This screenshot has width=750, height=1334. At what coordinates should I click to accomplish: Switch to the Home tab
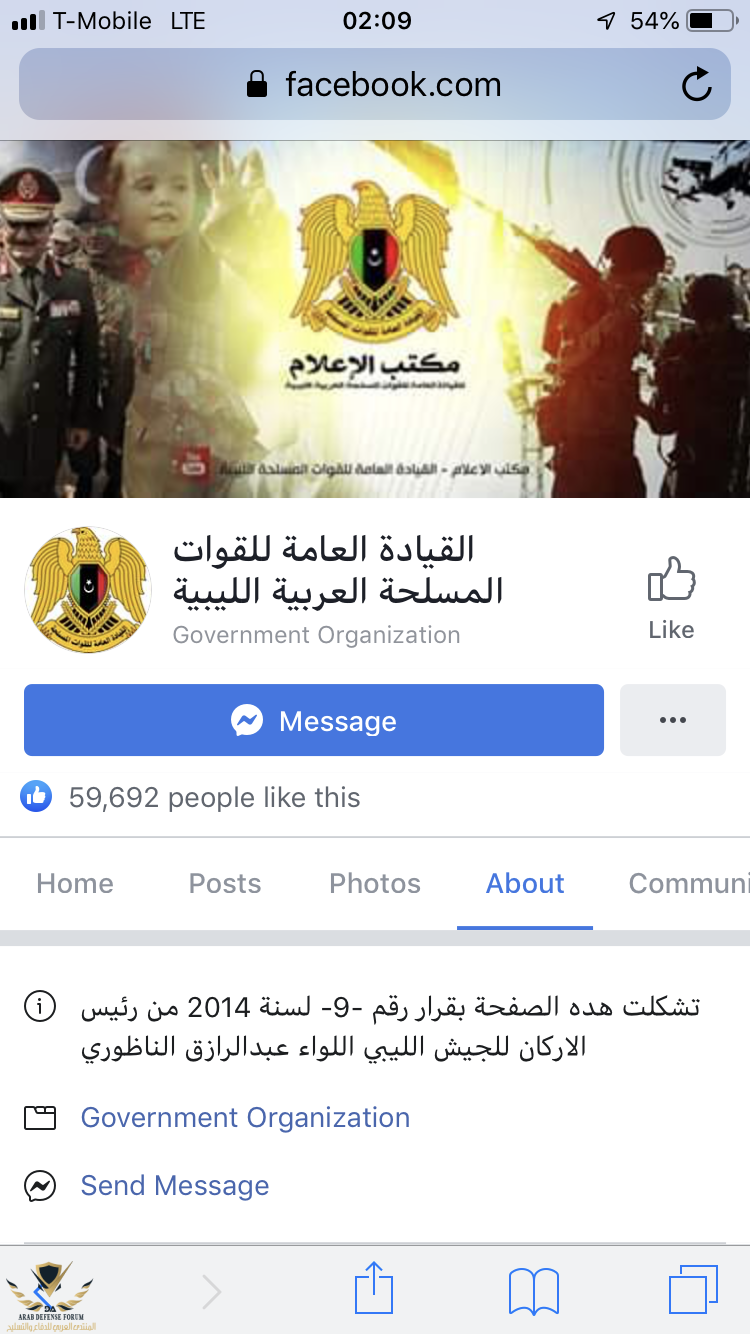[75, 884]
